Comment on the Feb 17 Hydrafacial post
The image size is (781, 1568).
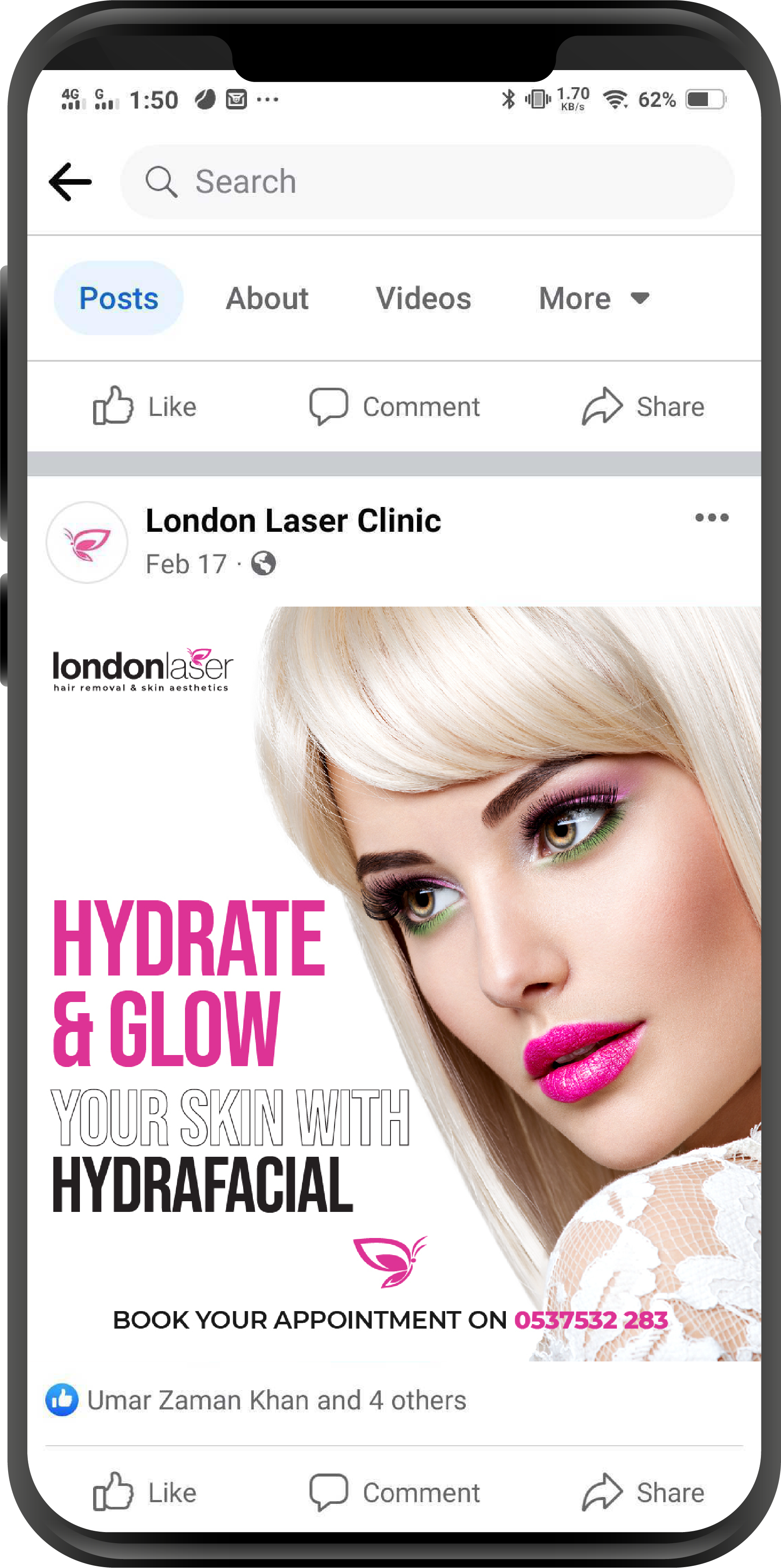[394, 1492]
